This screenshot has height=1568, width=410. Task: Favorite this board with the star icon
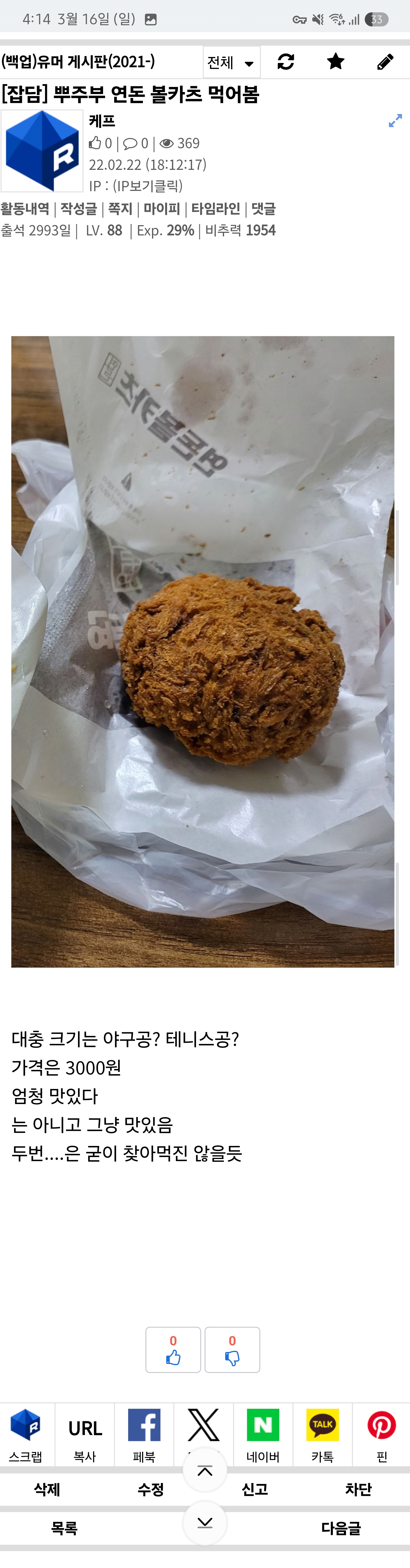pyautogui.click(x=335, y=62)
